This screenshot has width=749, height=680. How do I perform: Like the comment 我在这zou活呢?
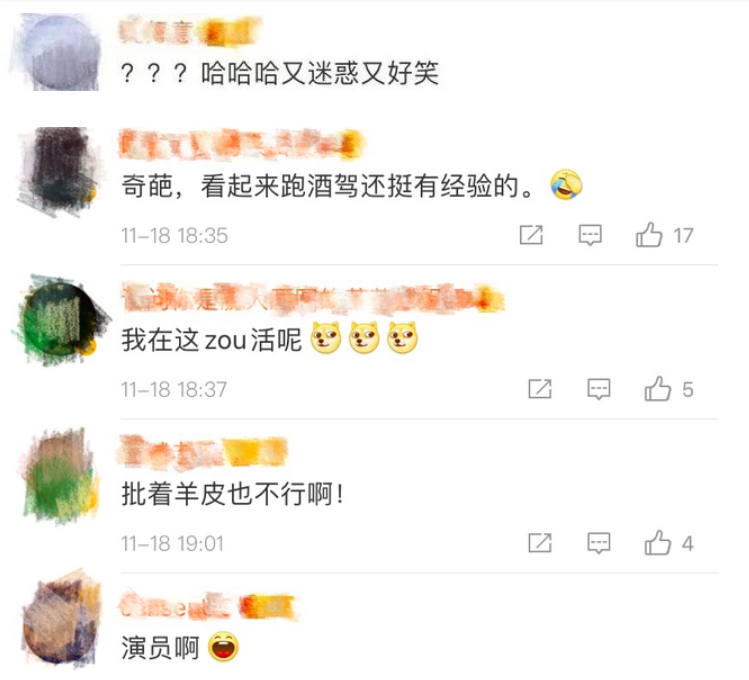[658, 390]
